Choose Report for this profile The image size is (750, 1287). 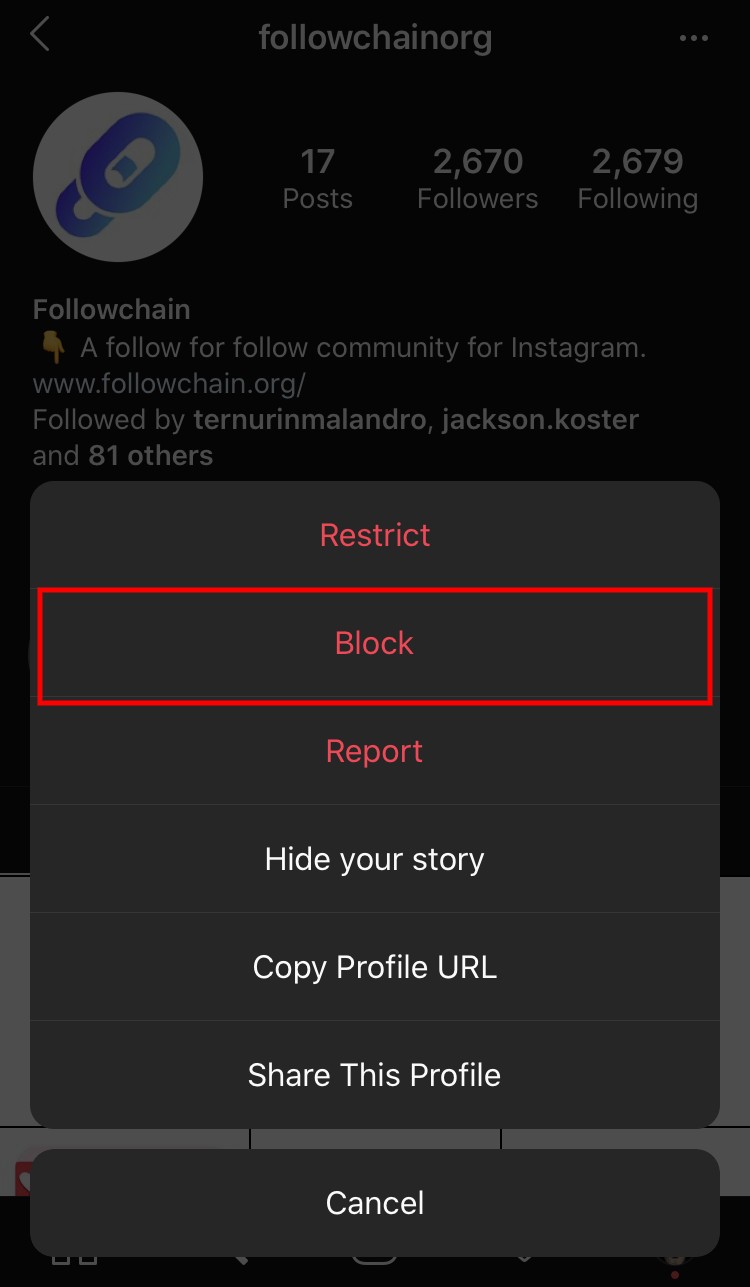click(375, 751)
